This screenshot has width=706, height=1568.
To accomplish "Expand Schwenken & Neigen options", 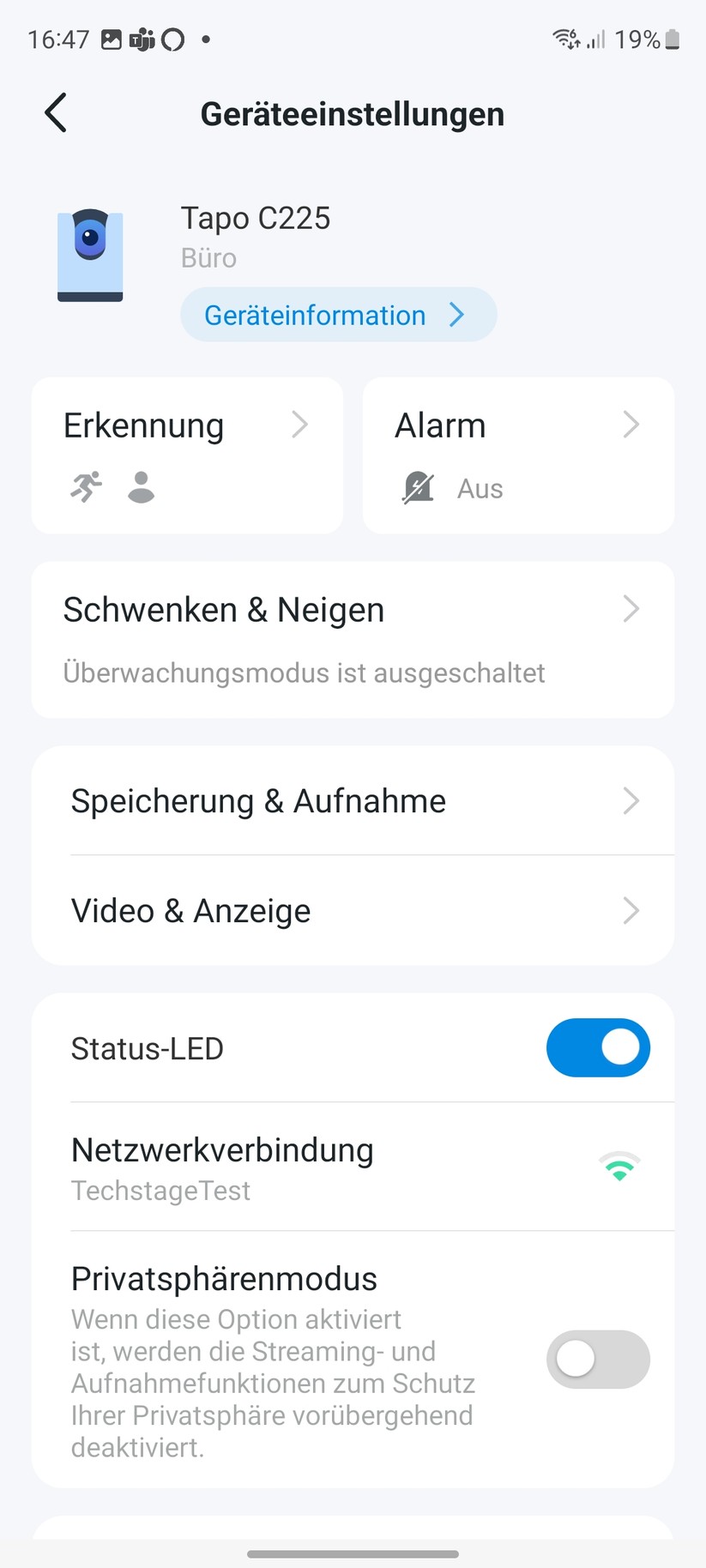I will pos(631,609).
